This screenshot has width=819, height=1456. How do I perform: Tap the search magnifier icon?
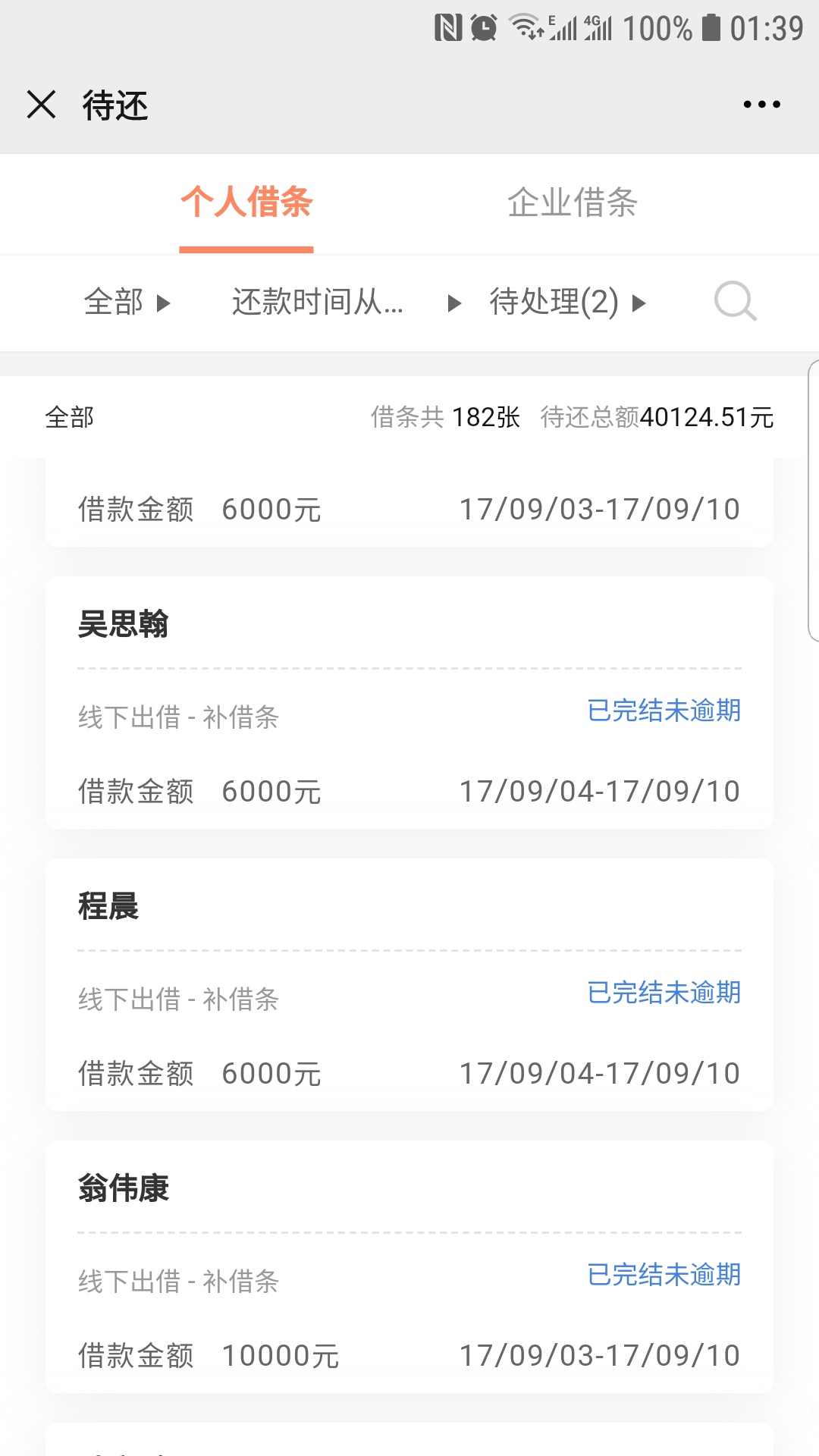735,302
